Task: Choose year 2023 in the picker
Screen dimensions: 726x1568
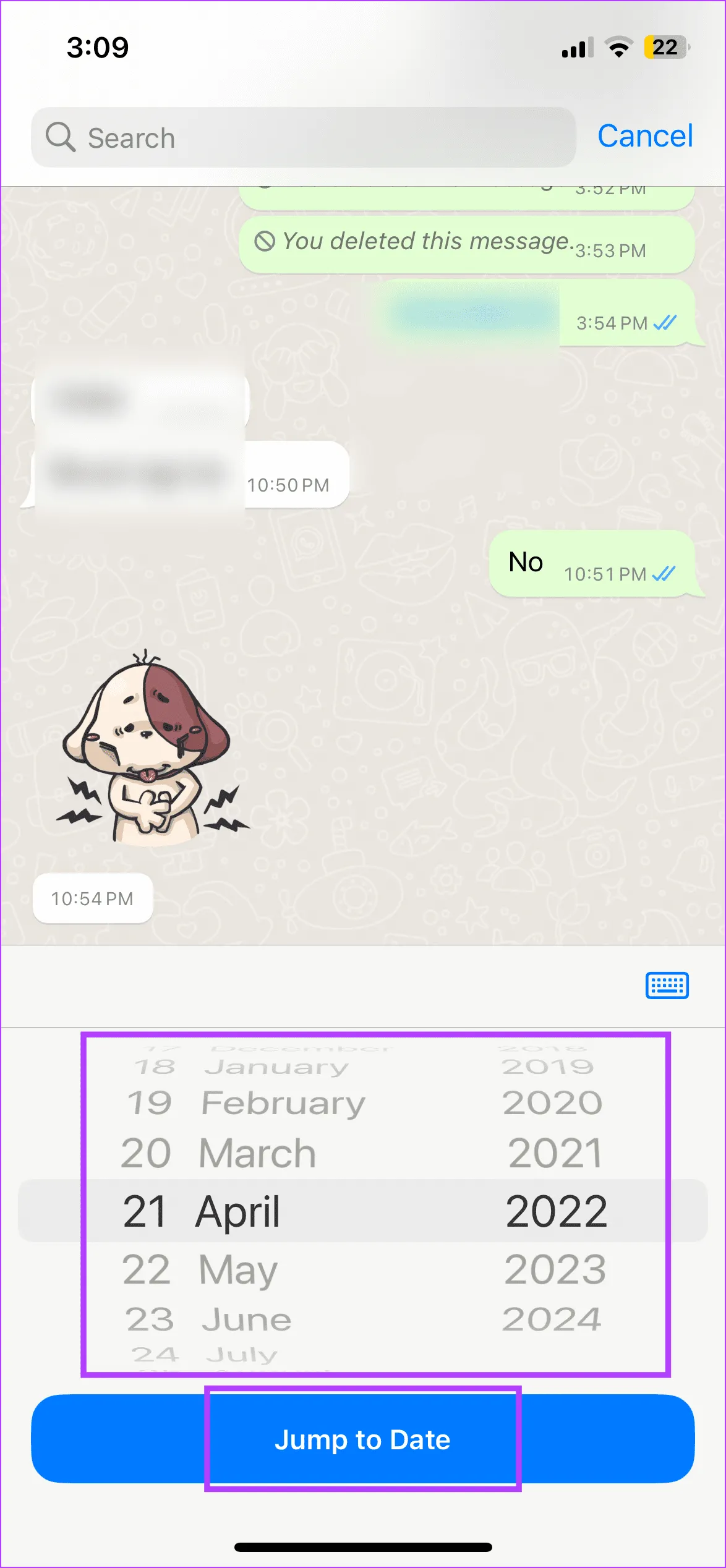Action: [x=555, y=1270]
